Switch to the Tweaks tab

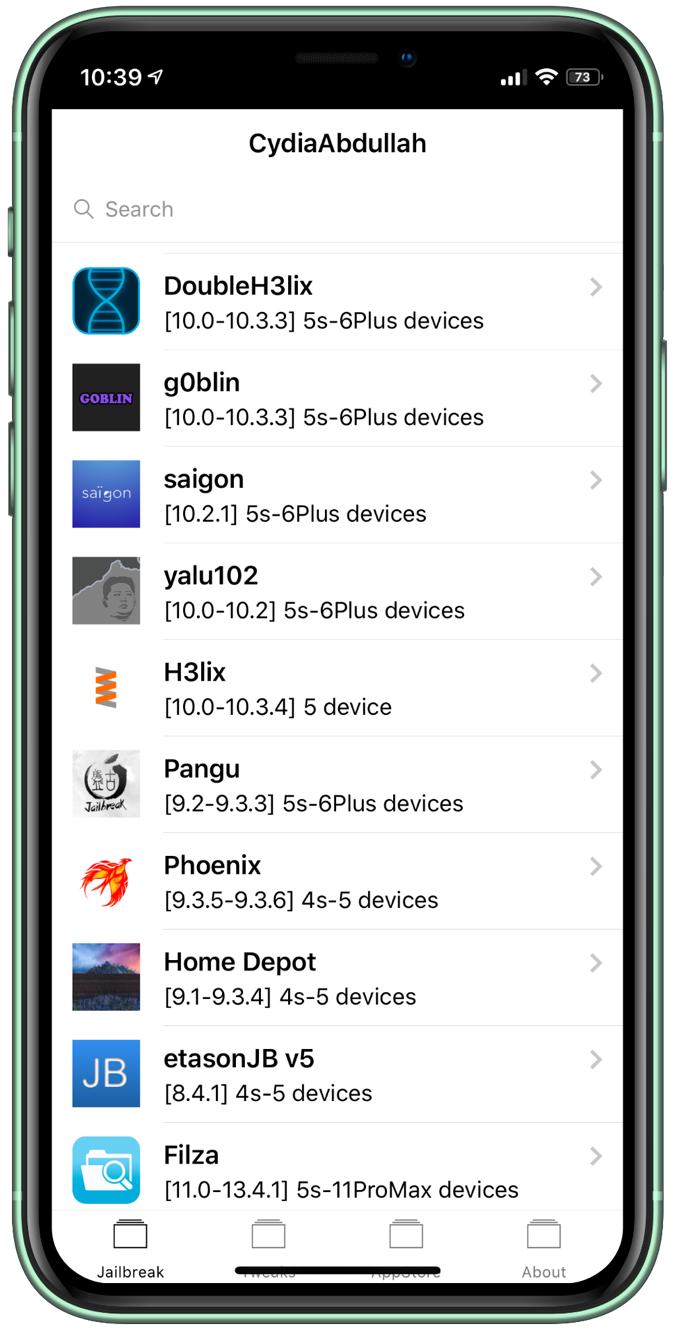(268, 1248)
